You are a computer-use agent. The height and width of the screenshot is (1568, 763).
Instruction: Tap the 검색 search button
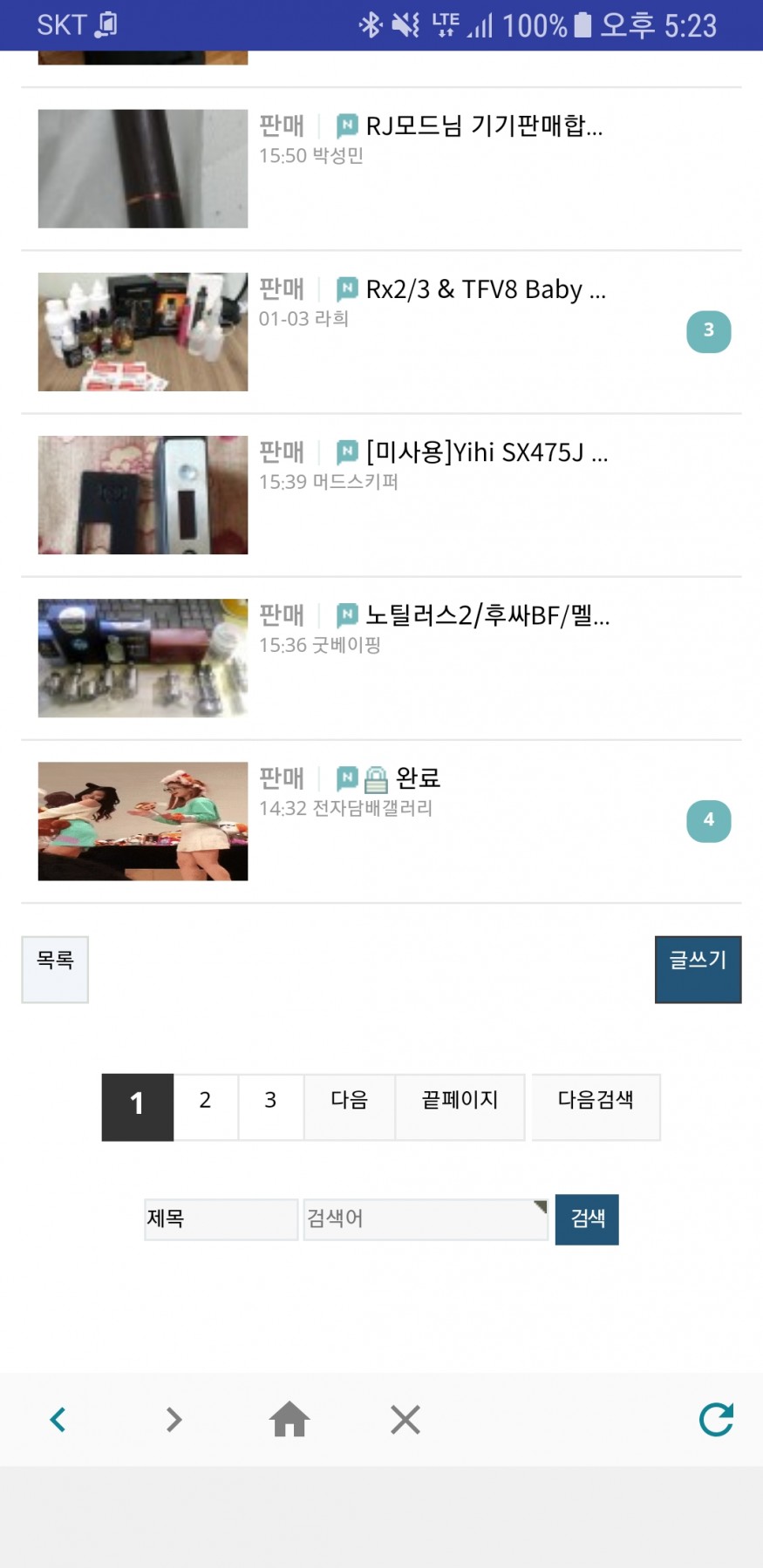[x=587, y=1219]
